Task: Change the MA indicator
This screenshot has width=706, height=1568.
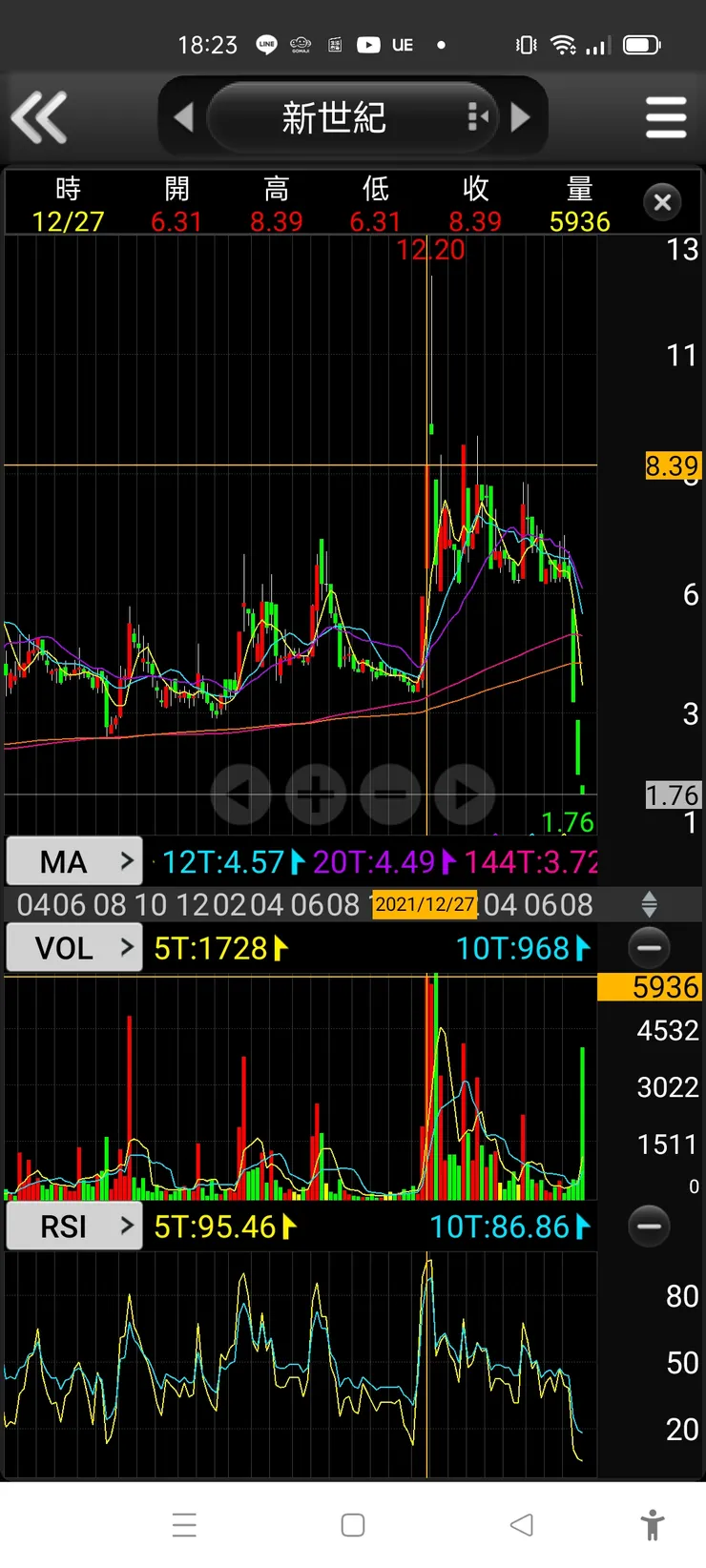Action: [74, 861]
